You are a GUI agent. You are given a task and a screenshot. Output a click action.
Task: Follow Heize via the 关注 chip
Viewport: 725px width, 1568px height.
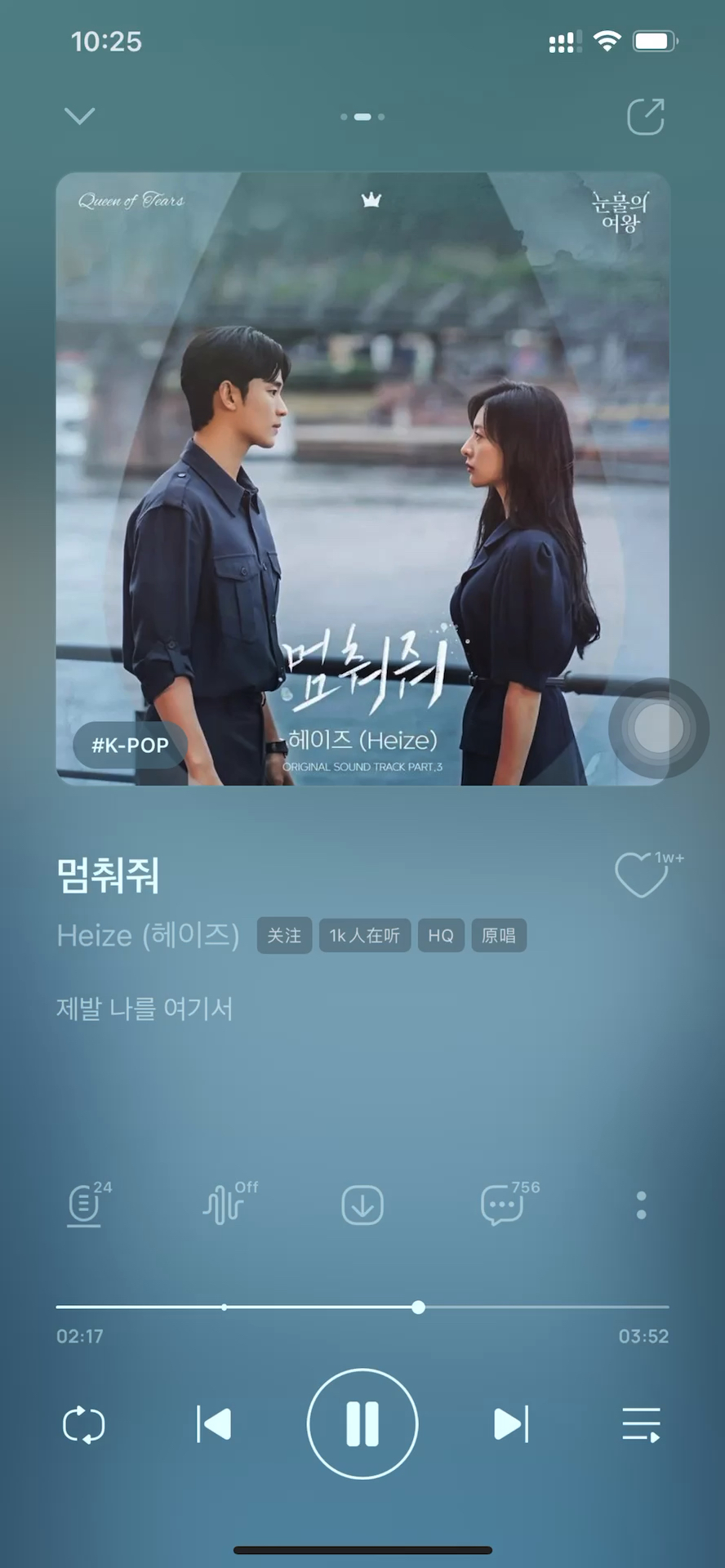pyautogui.click(x=284, y=936)
